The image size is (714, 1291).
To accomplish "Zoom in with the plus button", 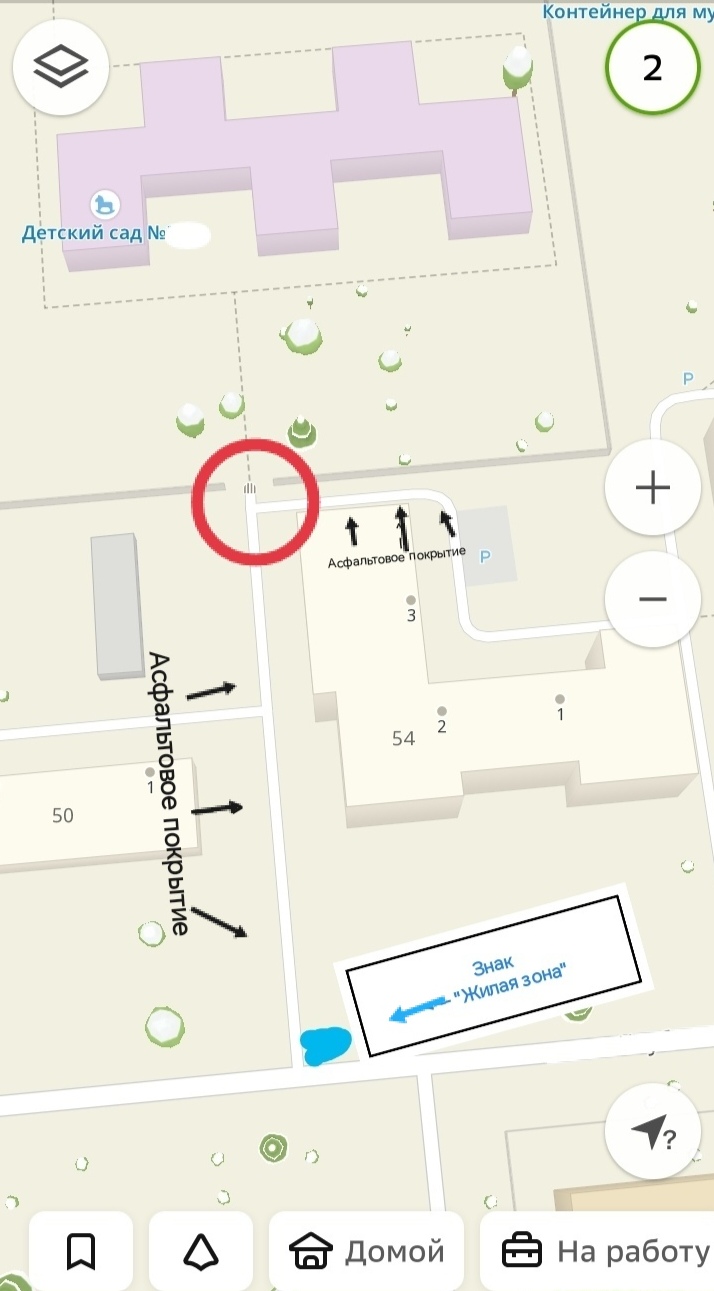I will point(652,489).
